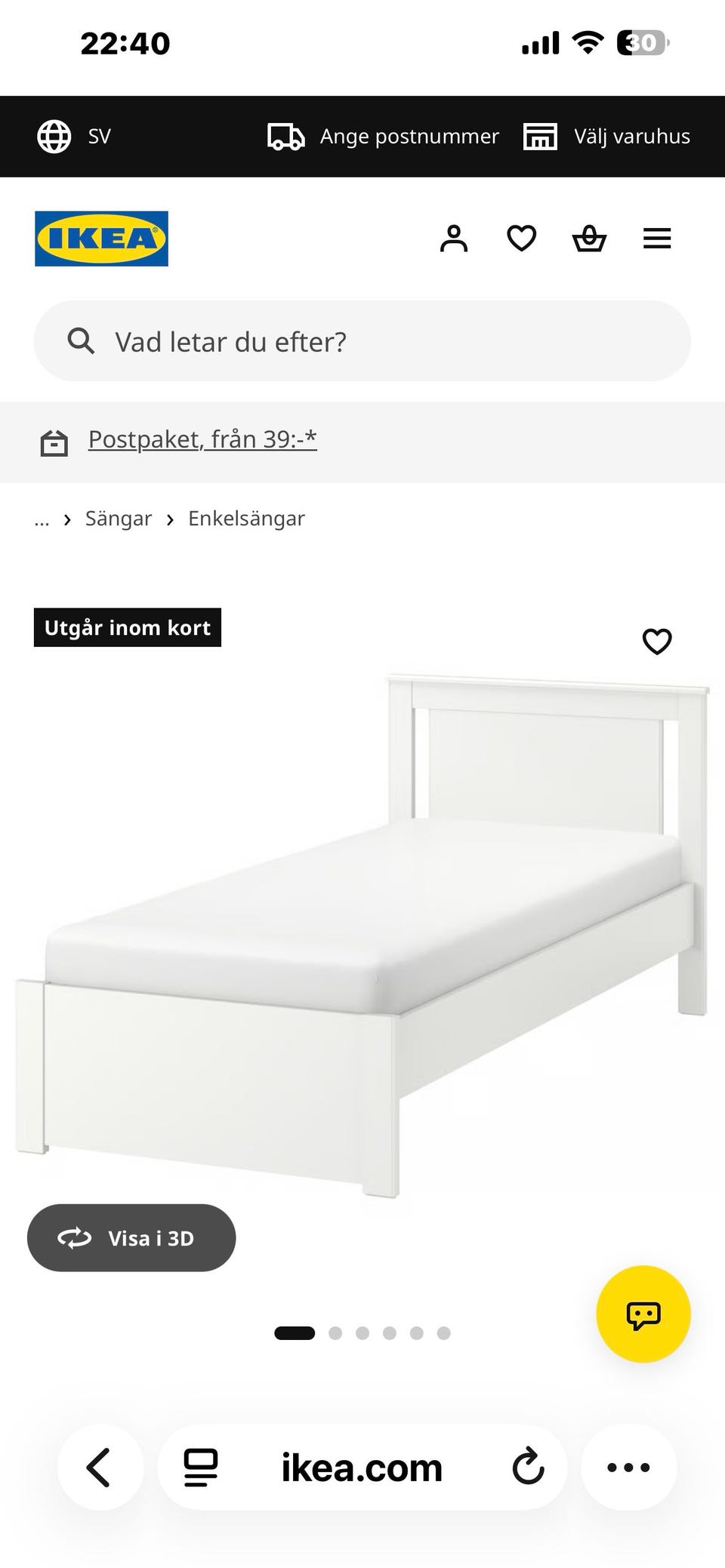Reload the ikea.com page

coord(528,1468)
